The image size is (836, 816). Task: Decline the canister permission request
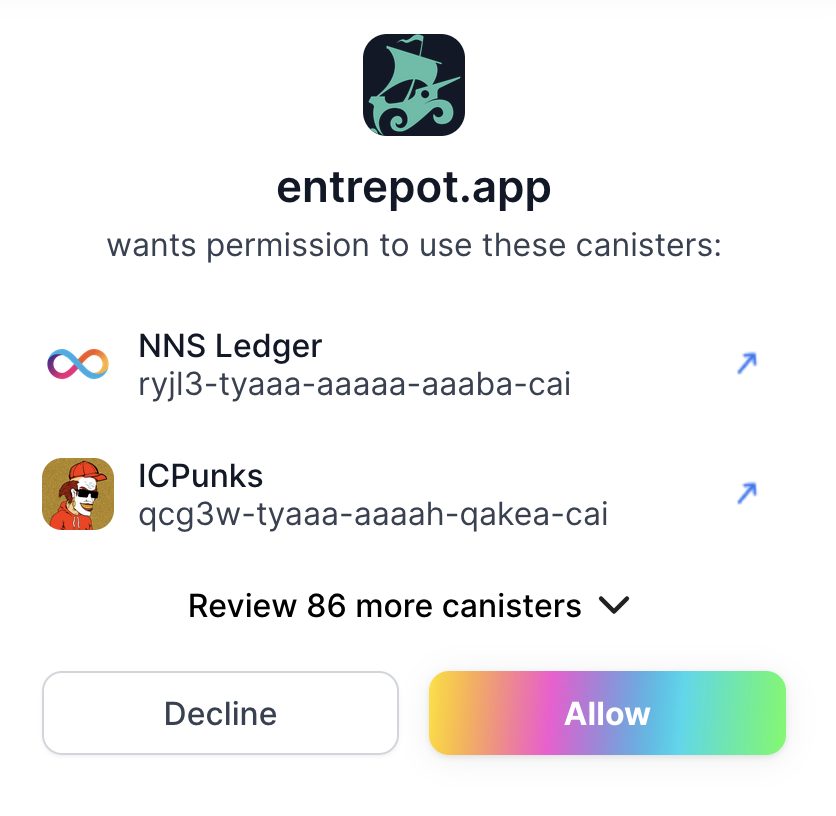click(x=220, y=713)
